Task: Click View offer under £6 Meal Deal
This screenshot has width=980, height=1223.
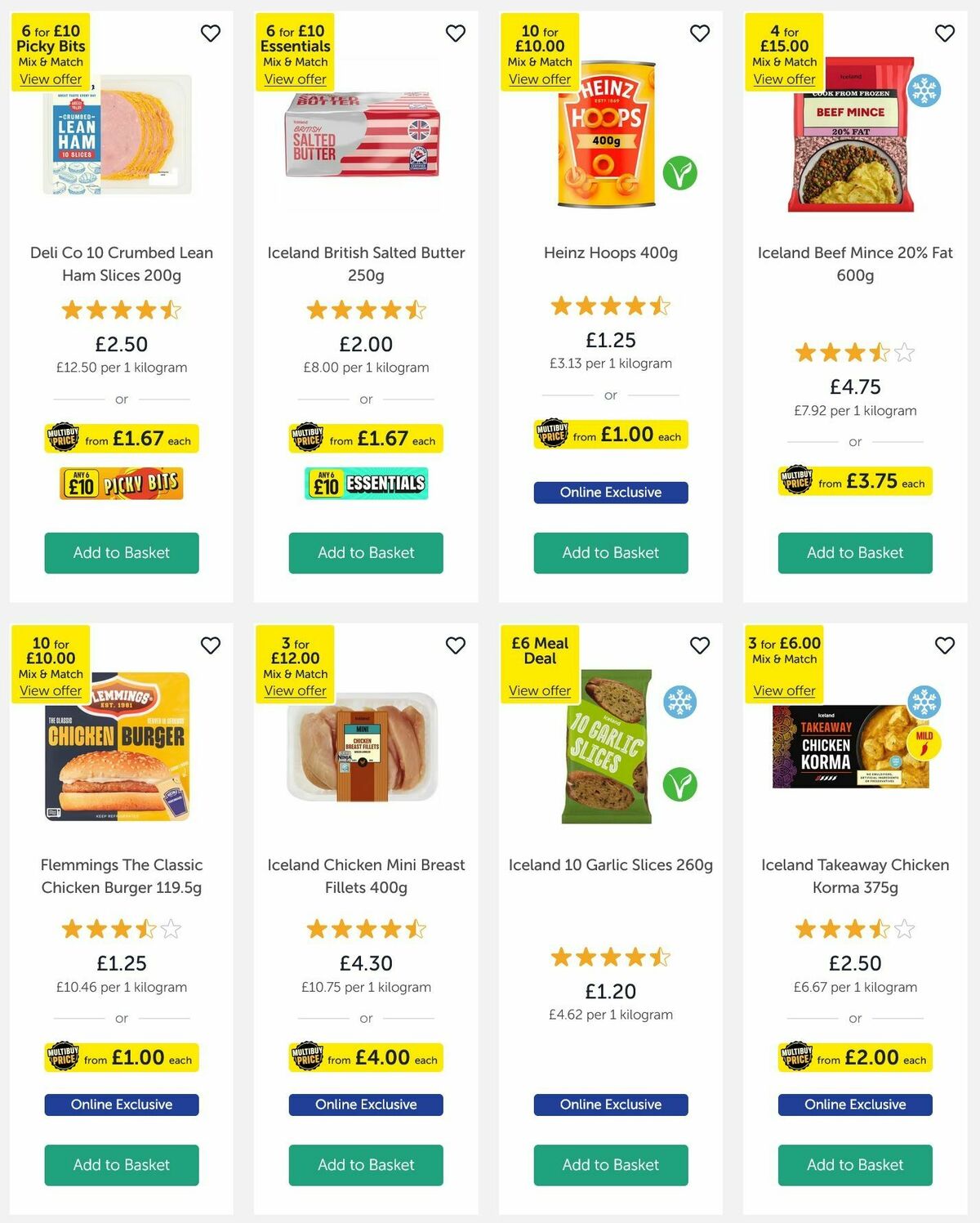Action: click(539, 690)
